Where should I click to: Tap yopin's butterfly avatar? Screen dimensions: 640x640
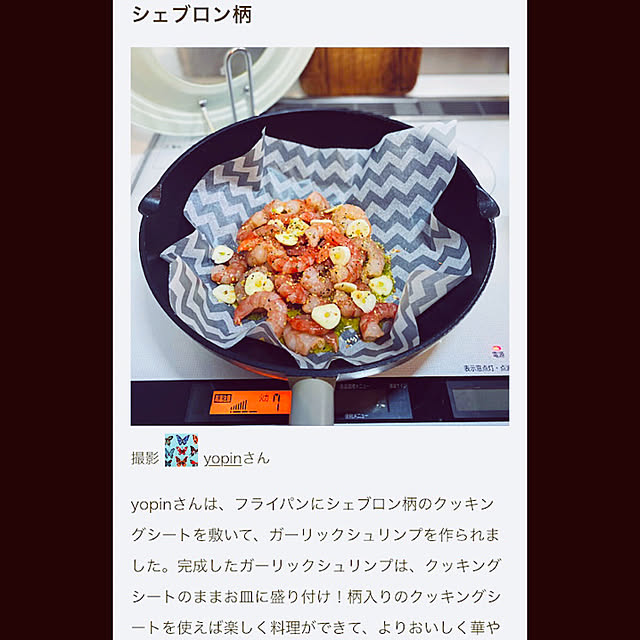(x=181, y=451)
